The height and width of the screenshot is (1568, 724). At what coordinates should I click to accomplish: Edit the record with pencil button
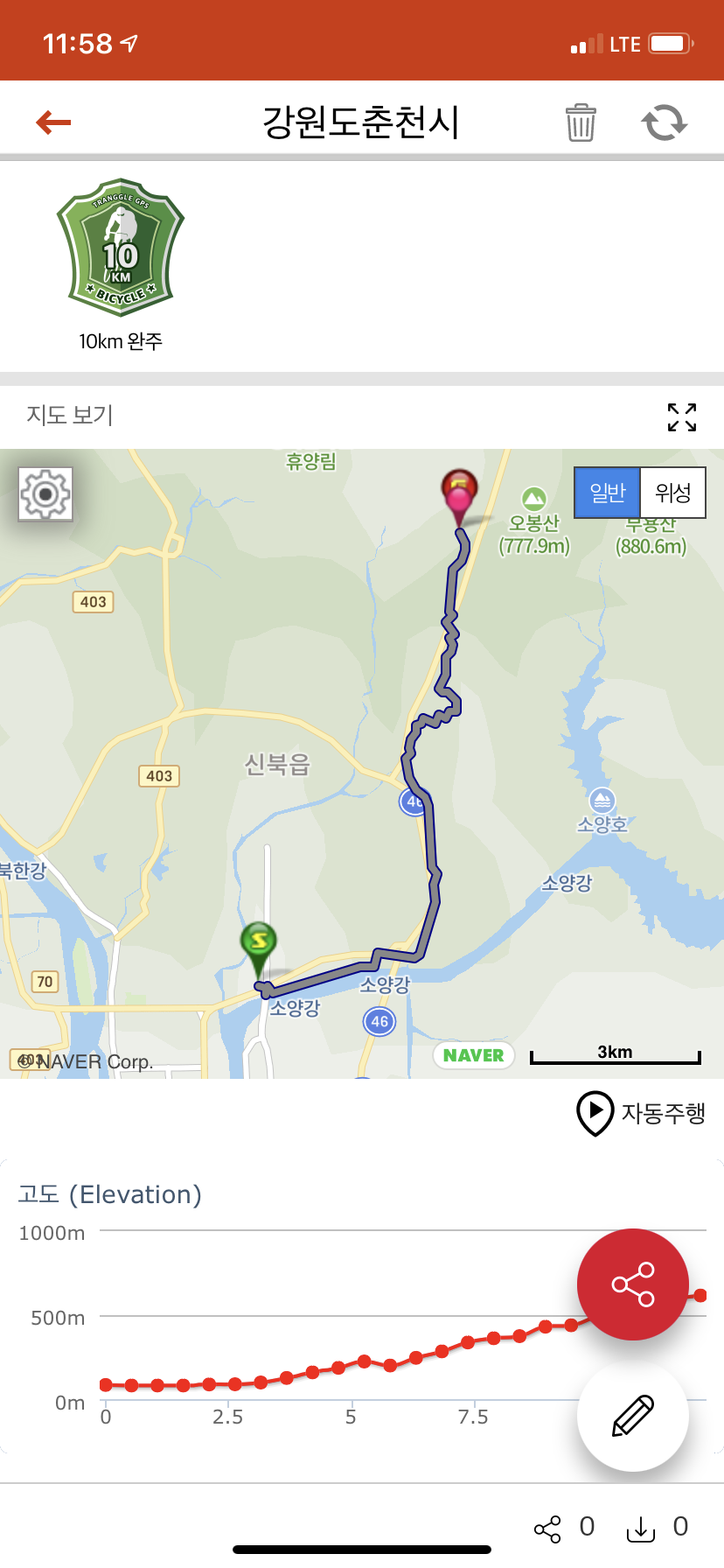click(633, 1416)
